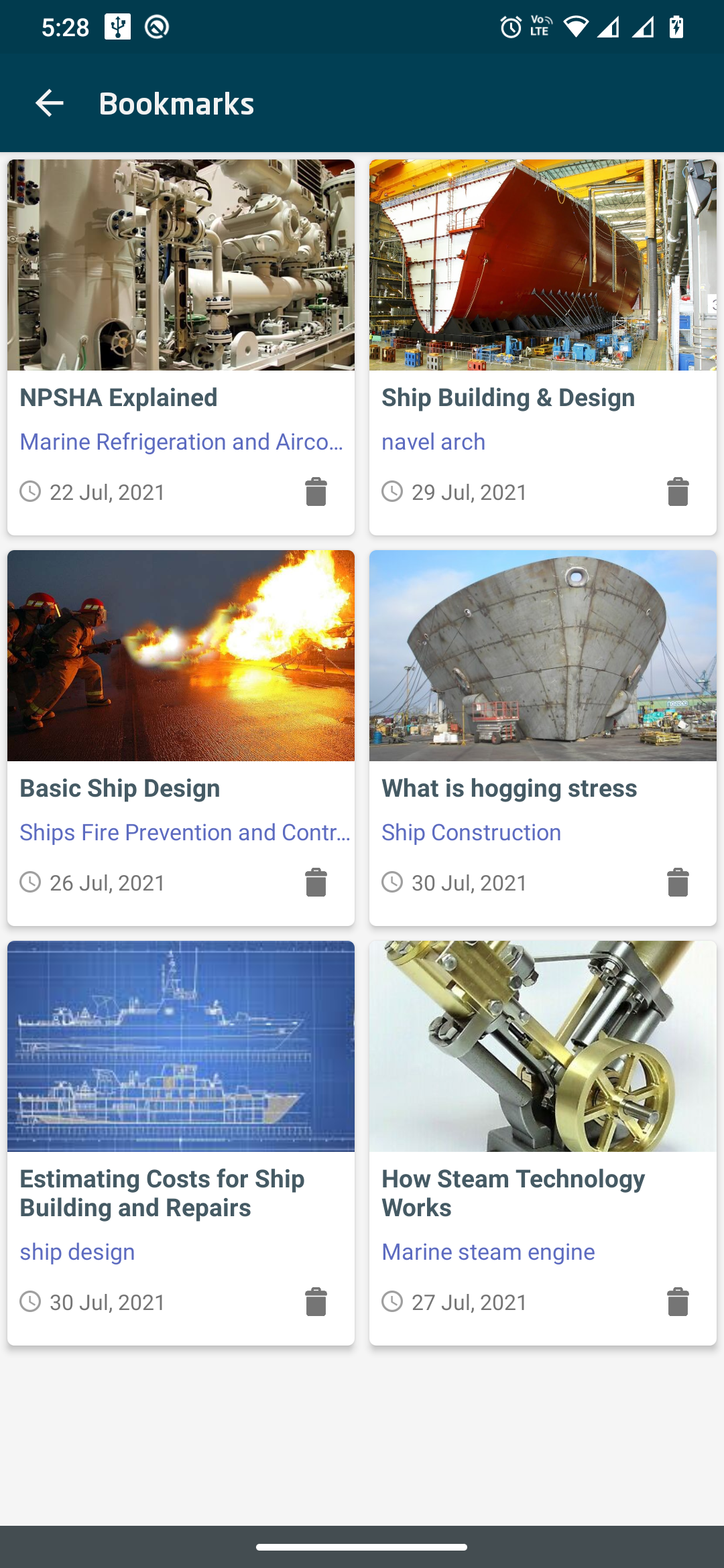Delete the NPSHA Explained bookmark
Image resolution: width=724 pixels, height=1568 pixels.
(x=314, y=493)
